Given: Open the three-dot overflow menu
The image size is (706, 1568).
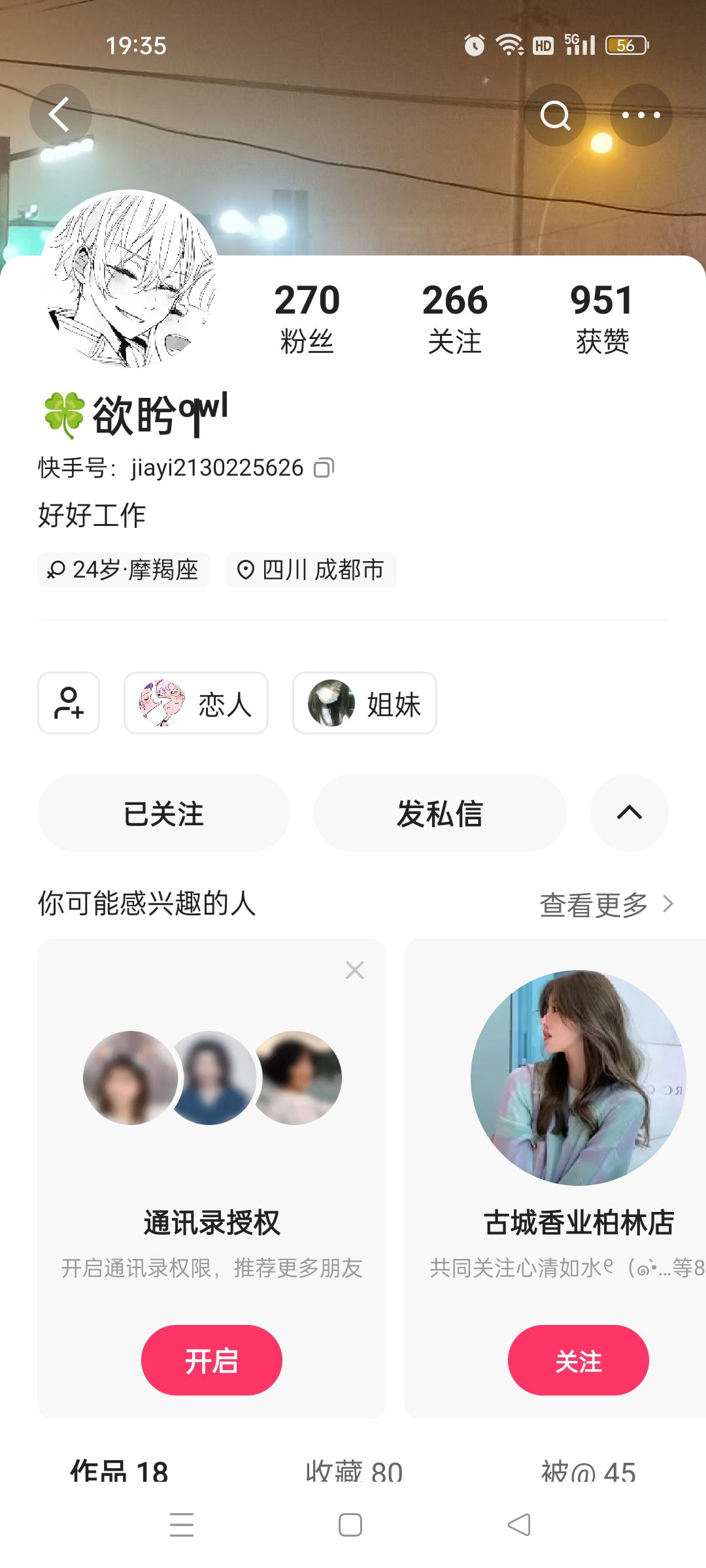Looking at the screenshot, I should point(641,115).
